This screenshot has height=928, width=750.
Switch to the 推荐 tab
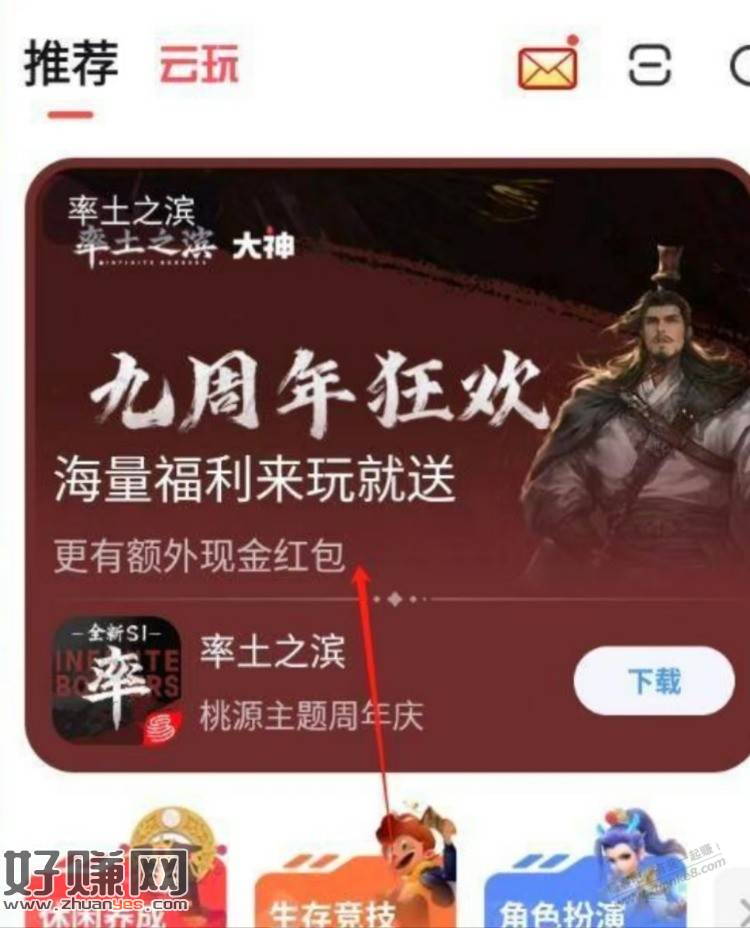click(71, 65)
